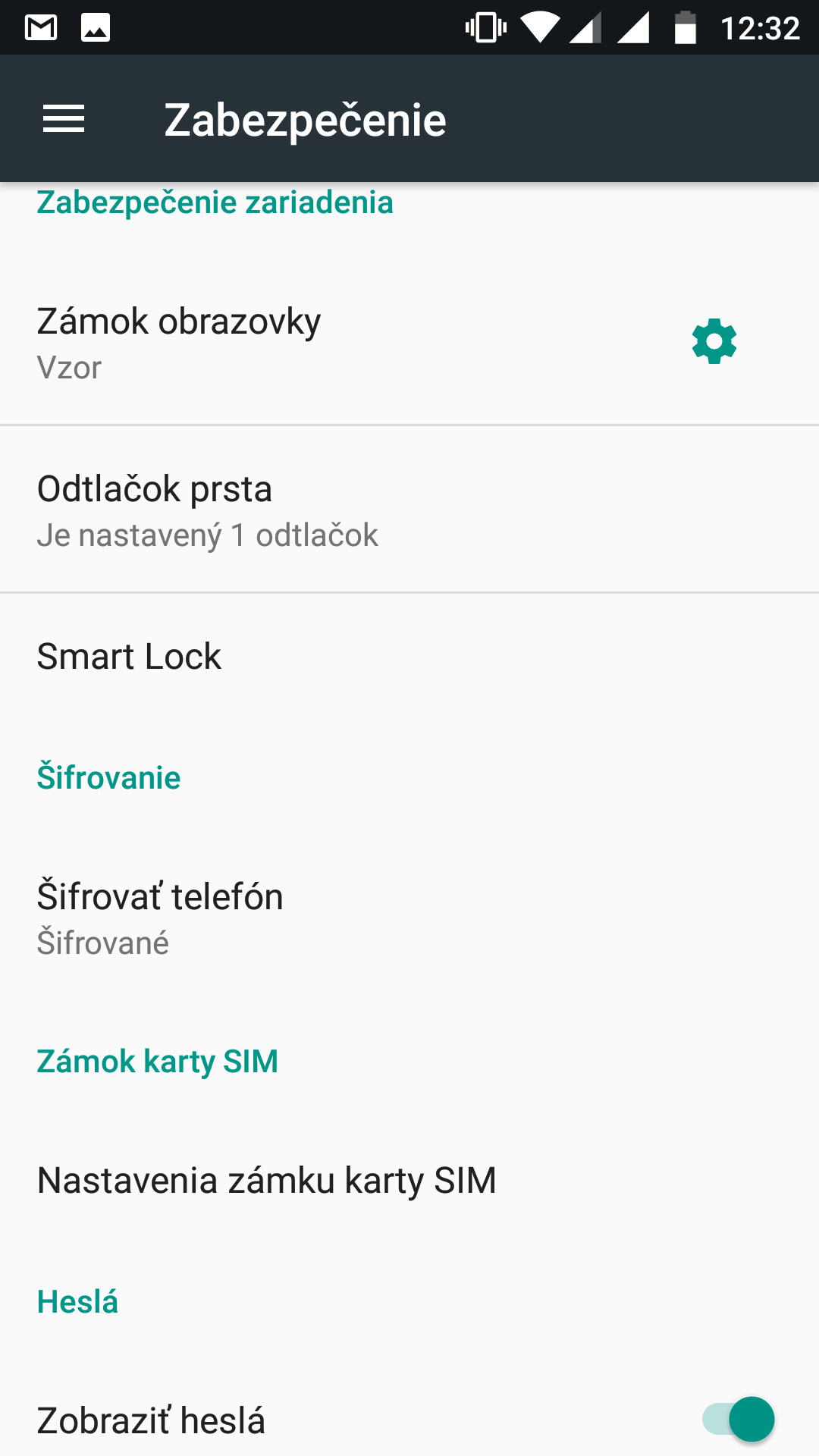Viewport: 819px width, 1456px height.
Task: Open Zámok obrazovky settings gear
Action: pyautogui.click(x=714, y=341)
